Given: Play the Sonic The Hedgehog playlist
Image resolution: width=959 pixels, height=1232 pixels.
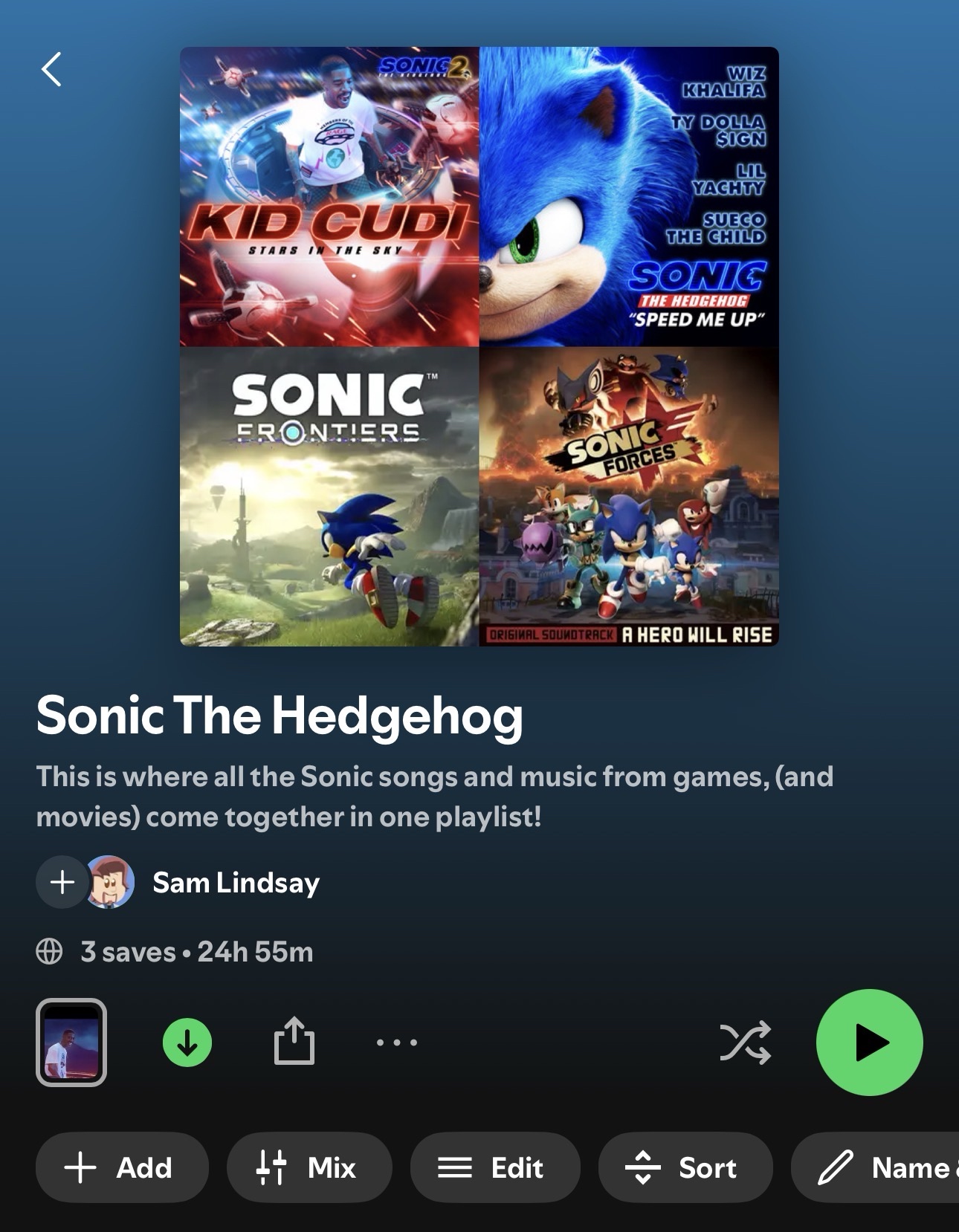Looking at the screenshot, I should point(869,1042).
